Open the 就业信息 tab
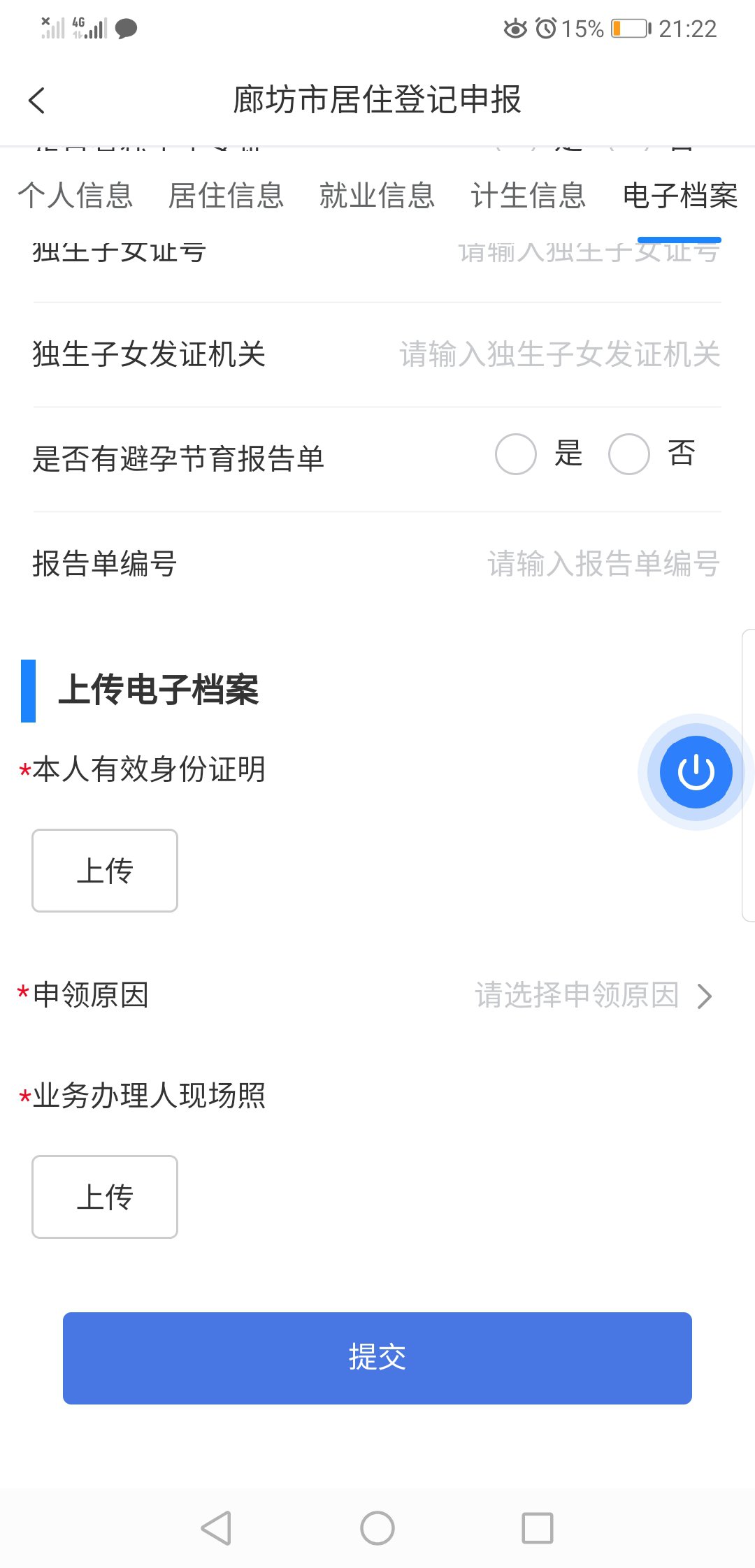This screenshot has width=755, height=1568. point(377,195)
